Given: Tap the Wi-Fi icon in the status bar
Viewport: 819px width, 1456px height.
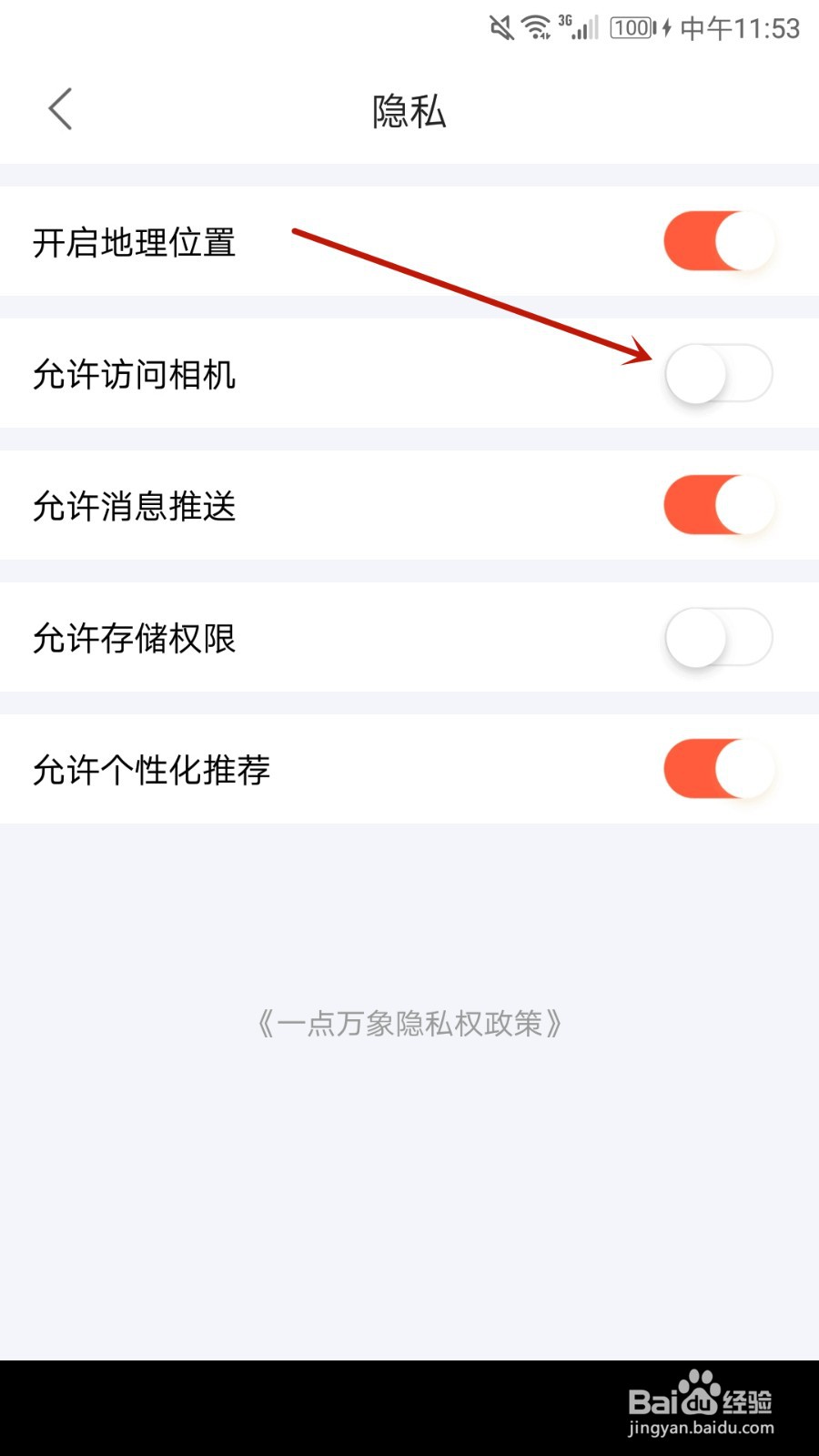Looking at the screenshot, I should pyautogui.click(x=535, y=27).
